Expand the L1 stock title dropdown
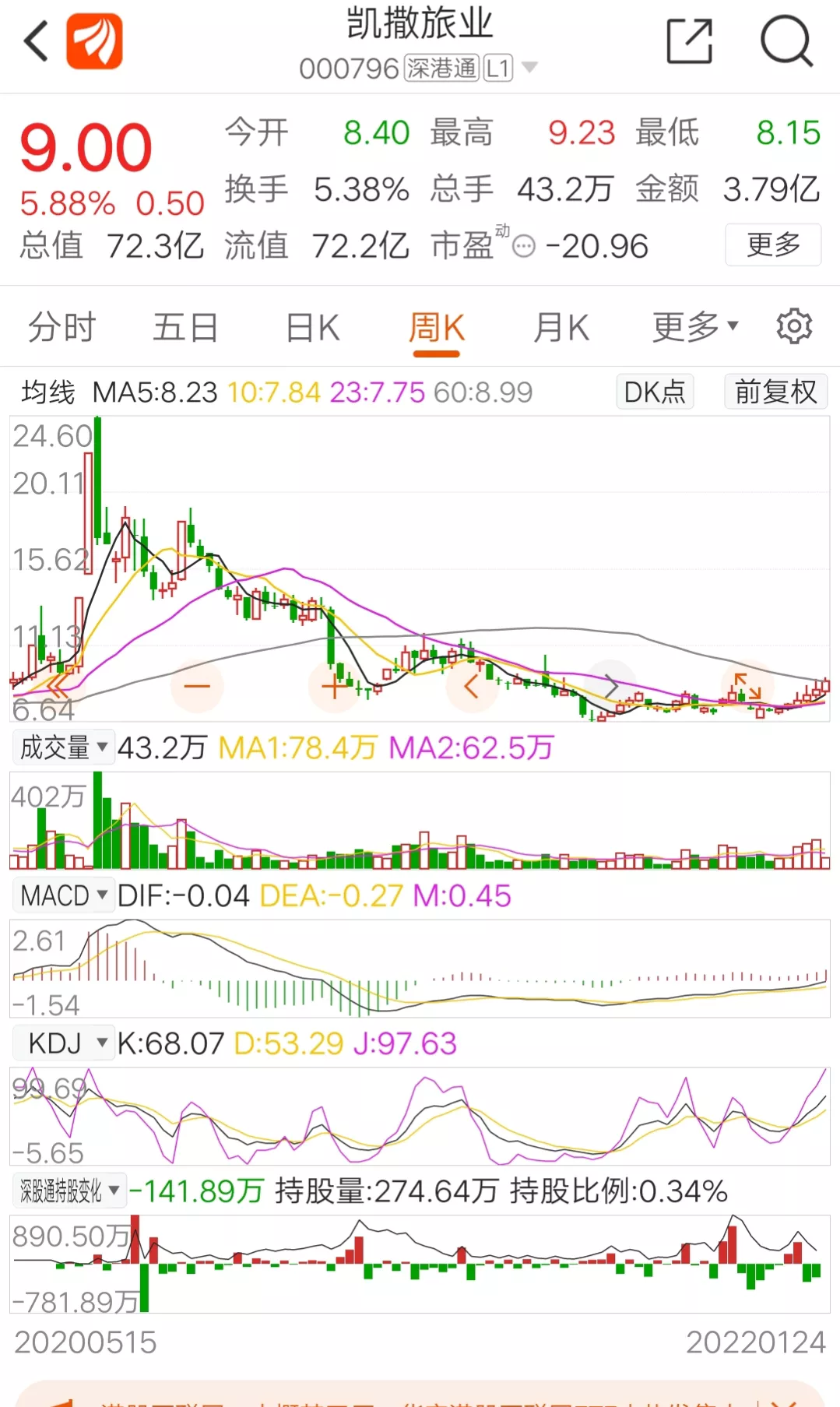Screen dimensions: 840x1407 pyautogui.click(x=529, y=68)
